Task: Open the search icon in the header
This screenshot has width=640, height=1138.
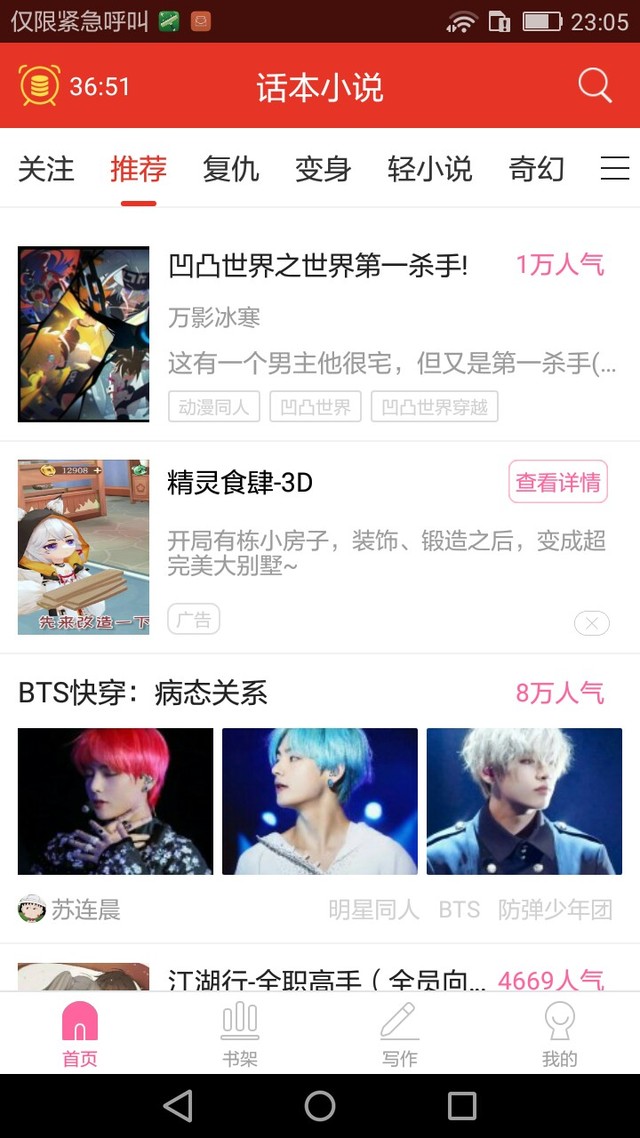Action: click(x=594, y=86)
